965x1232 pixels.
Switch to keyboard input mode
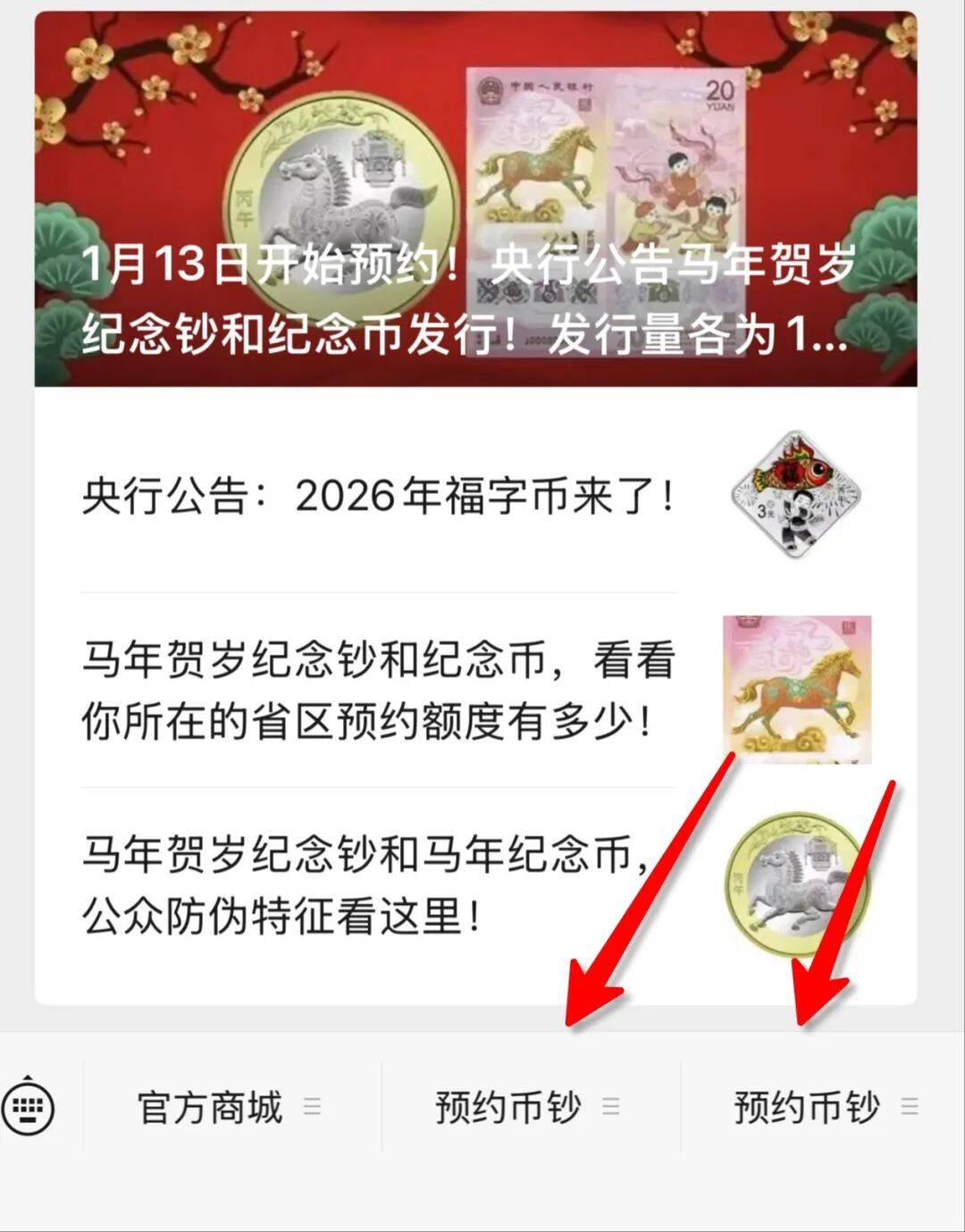coord(29,1108)
